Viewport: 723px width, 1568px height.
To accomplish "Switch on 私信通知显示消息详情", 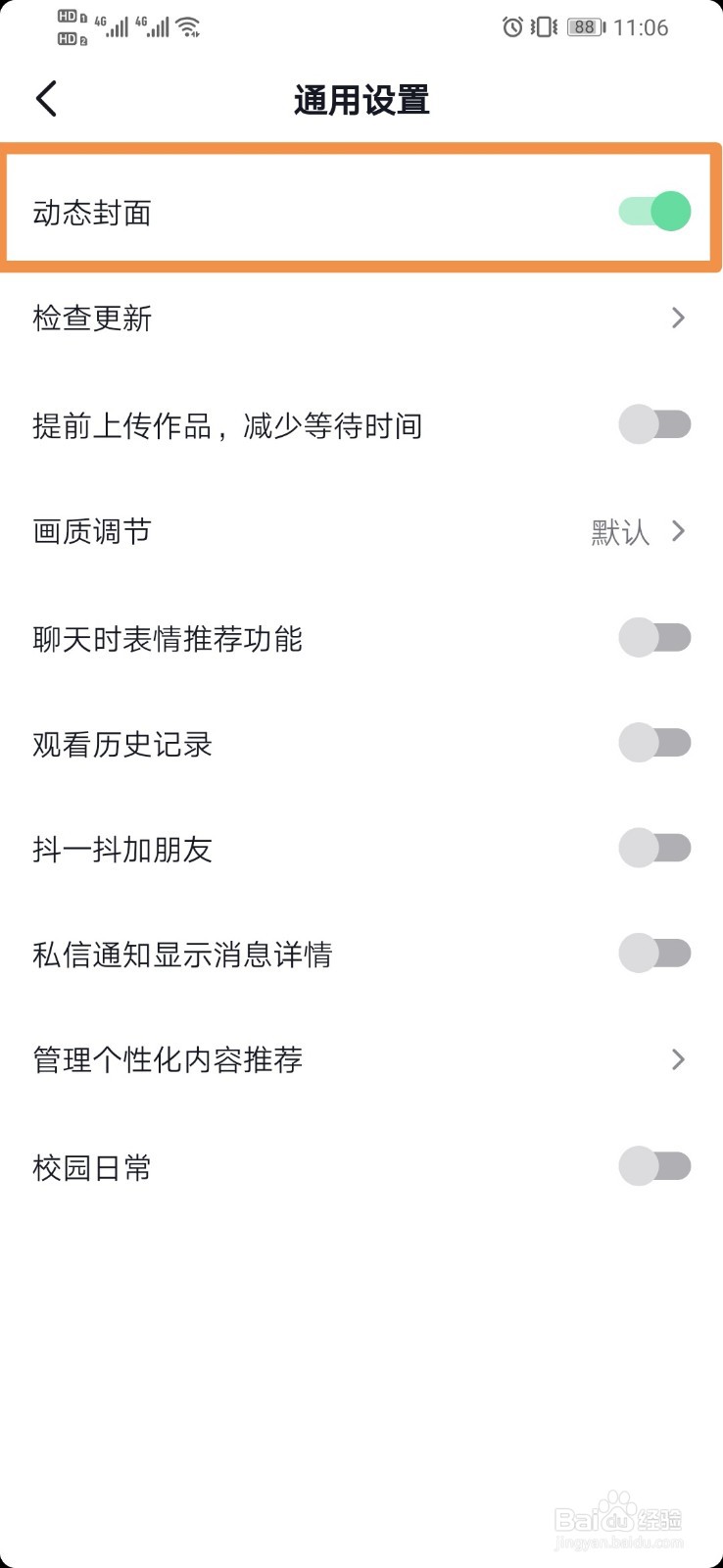I will click(654, 953).
